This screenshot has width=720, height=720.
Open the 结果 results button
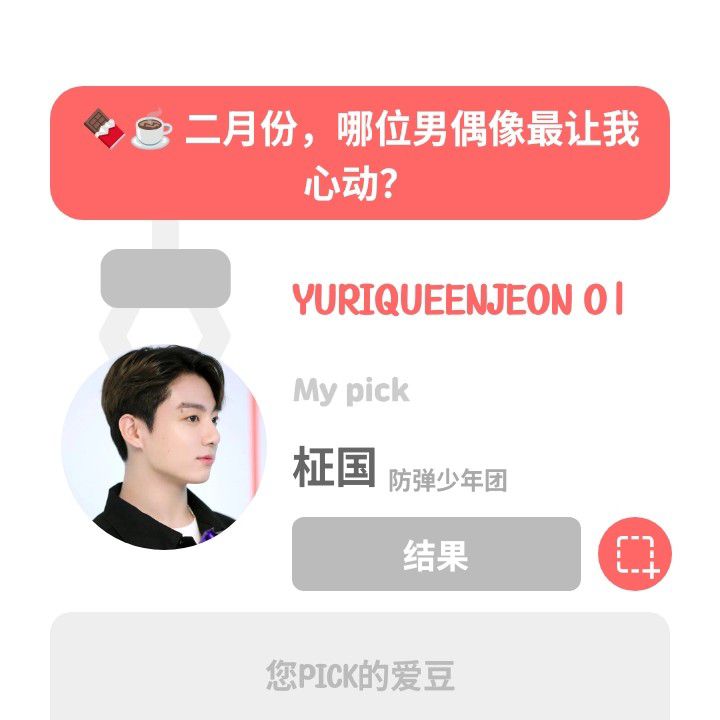coord(436,554)
